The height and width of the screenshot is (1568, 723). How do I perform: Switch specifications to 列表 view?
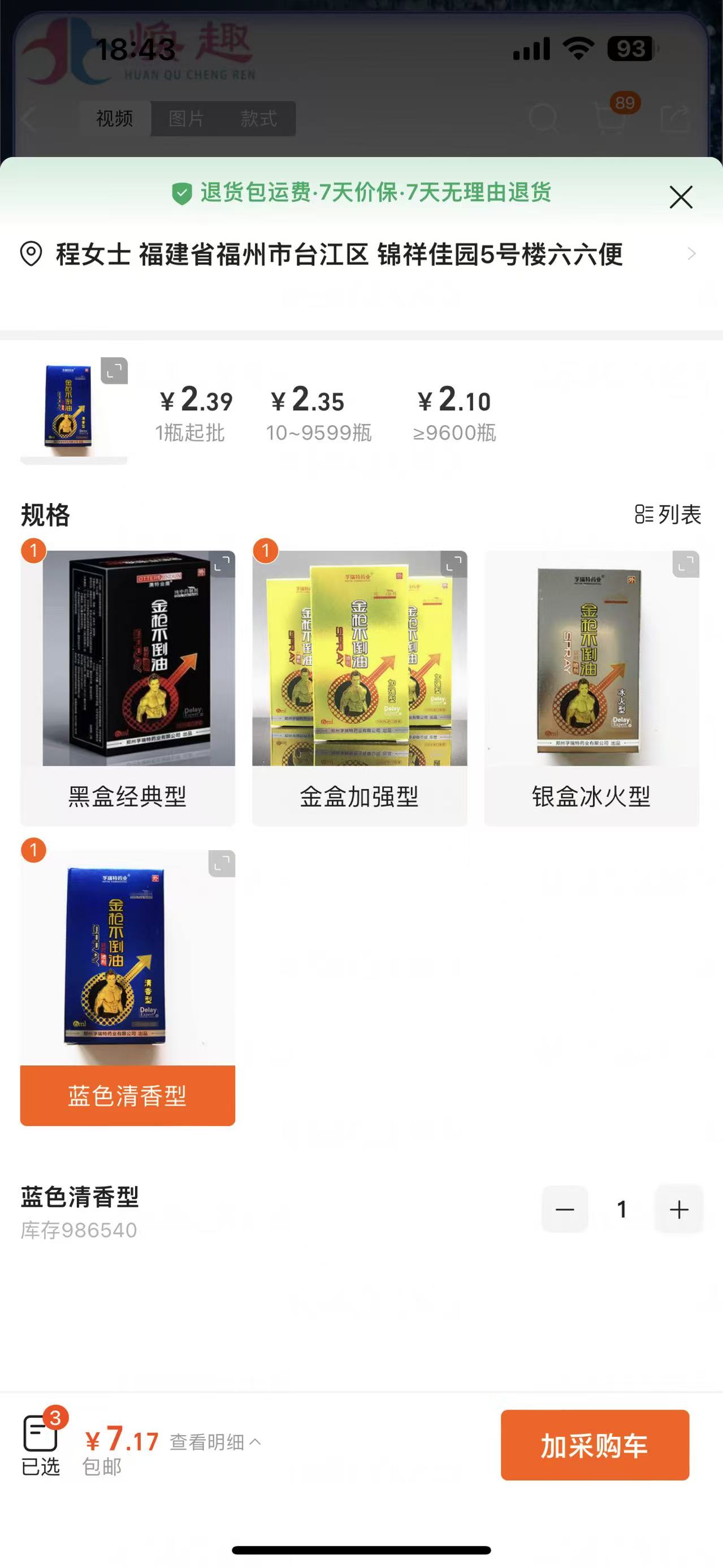(x=668, y=514)
